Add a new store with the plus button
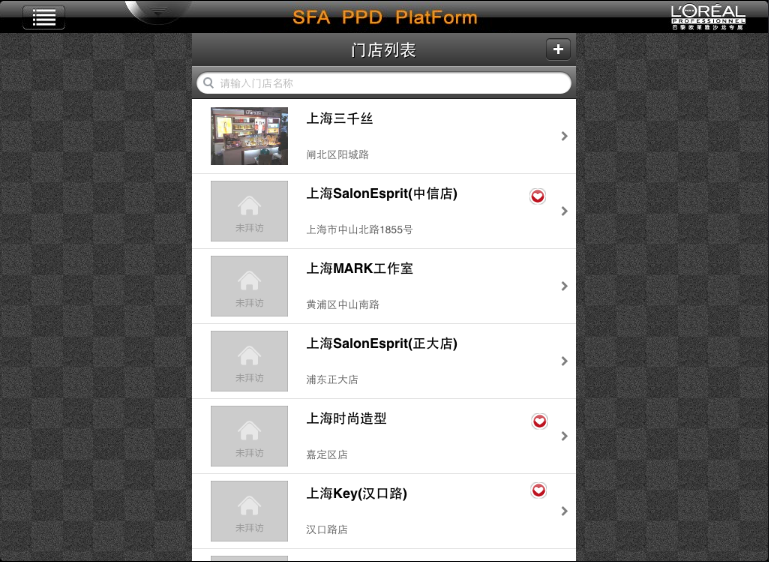 click(x=558, y=49)
